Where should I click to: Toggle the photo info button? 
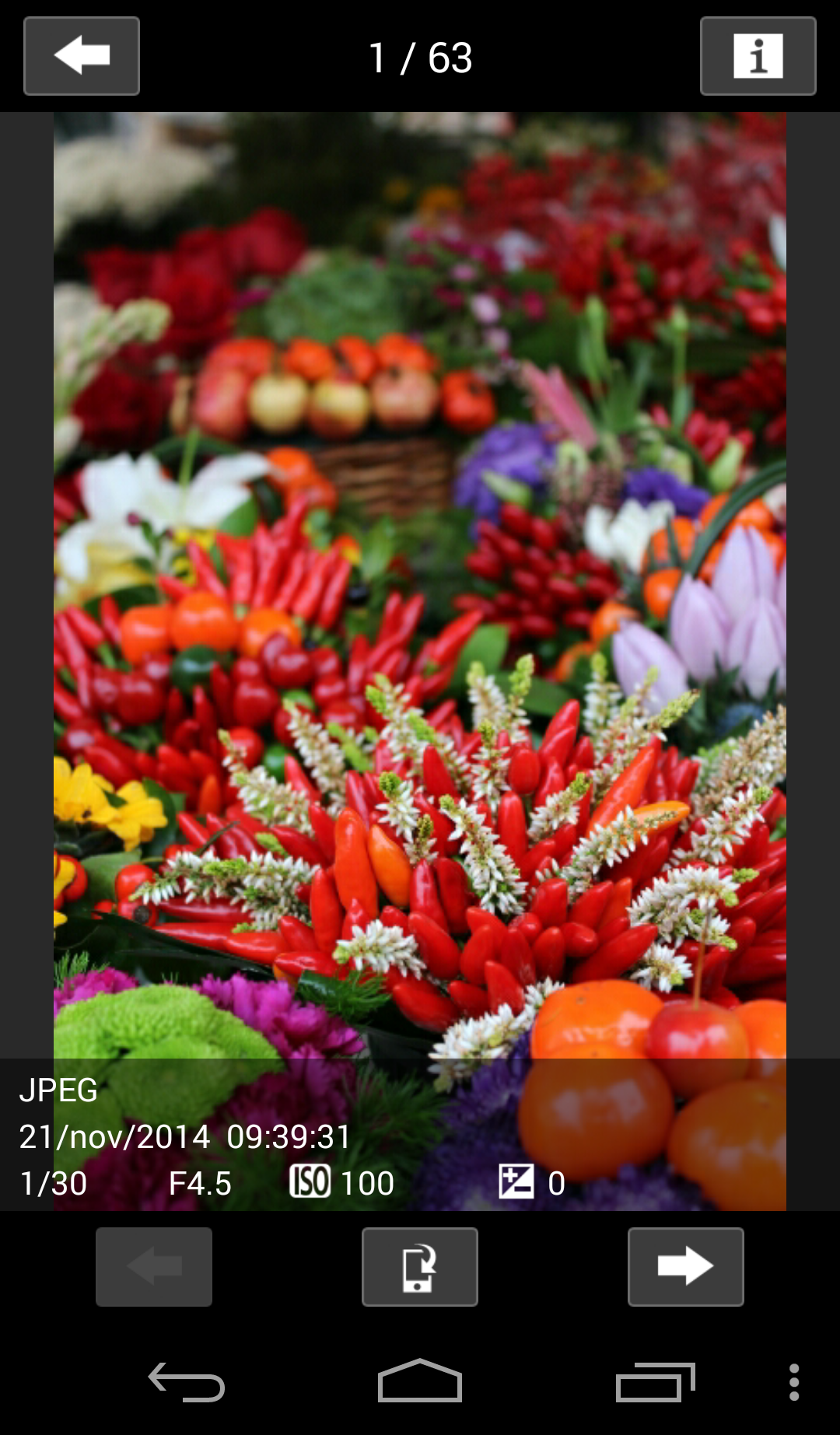tap(758, 56)
